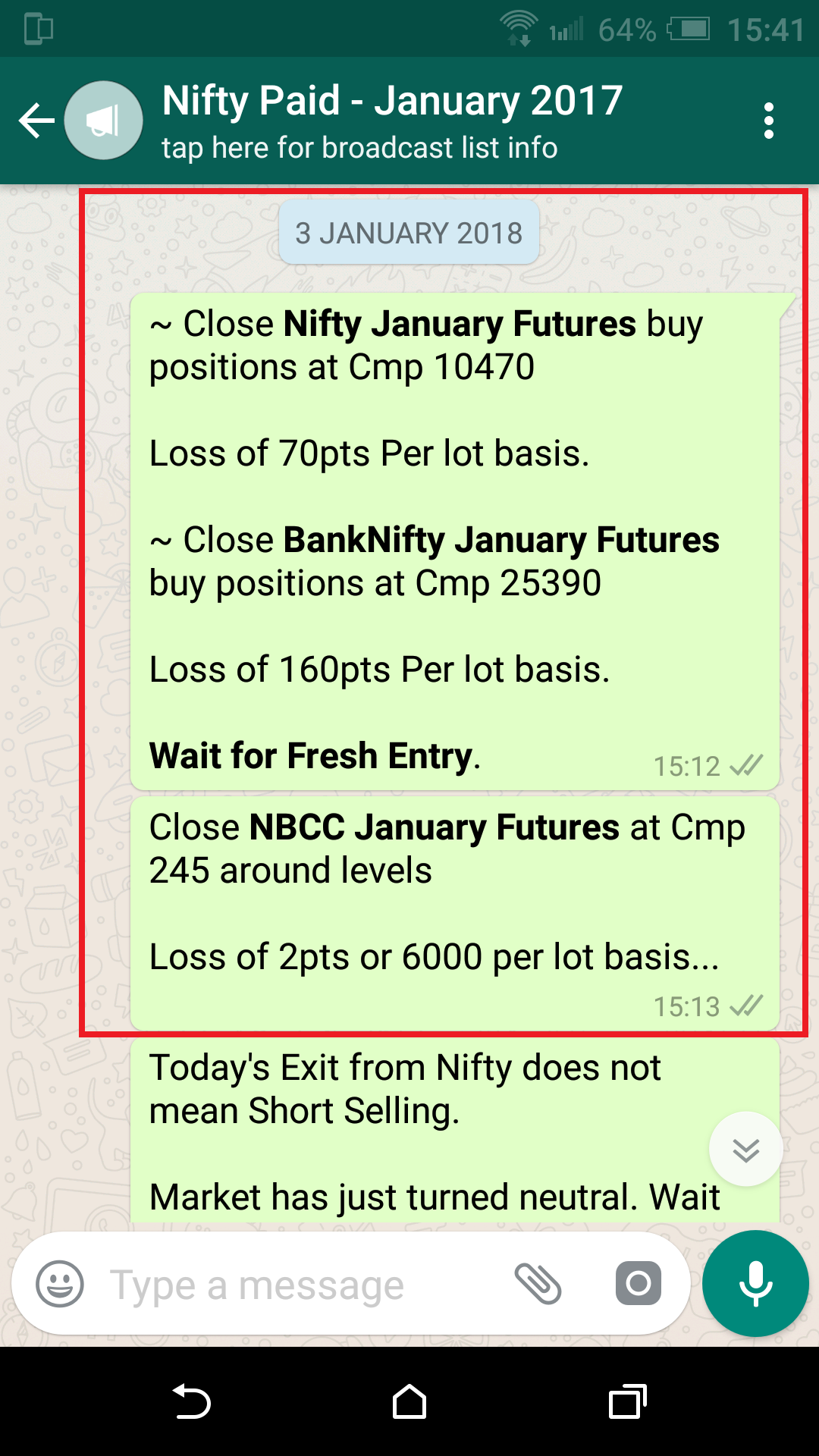Attach a file with the paperclip
819x1456 pixels.
tap(538, 1284)
